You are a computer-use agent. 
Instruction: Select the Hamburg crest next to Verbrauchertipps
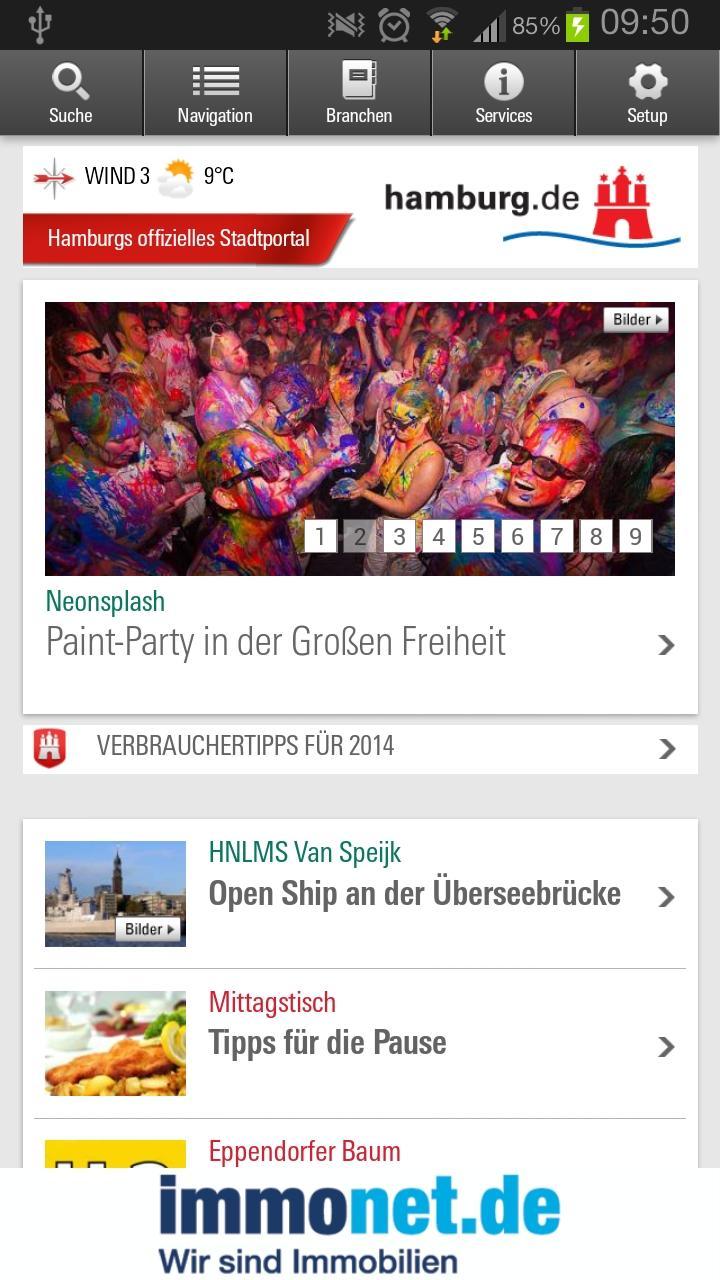49,746
